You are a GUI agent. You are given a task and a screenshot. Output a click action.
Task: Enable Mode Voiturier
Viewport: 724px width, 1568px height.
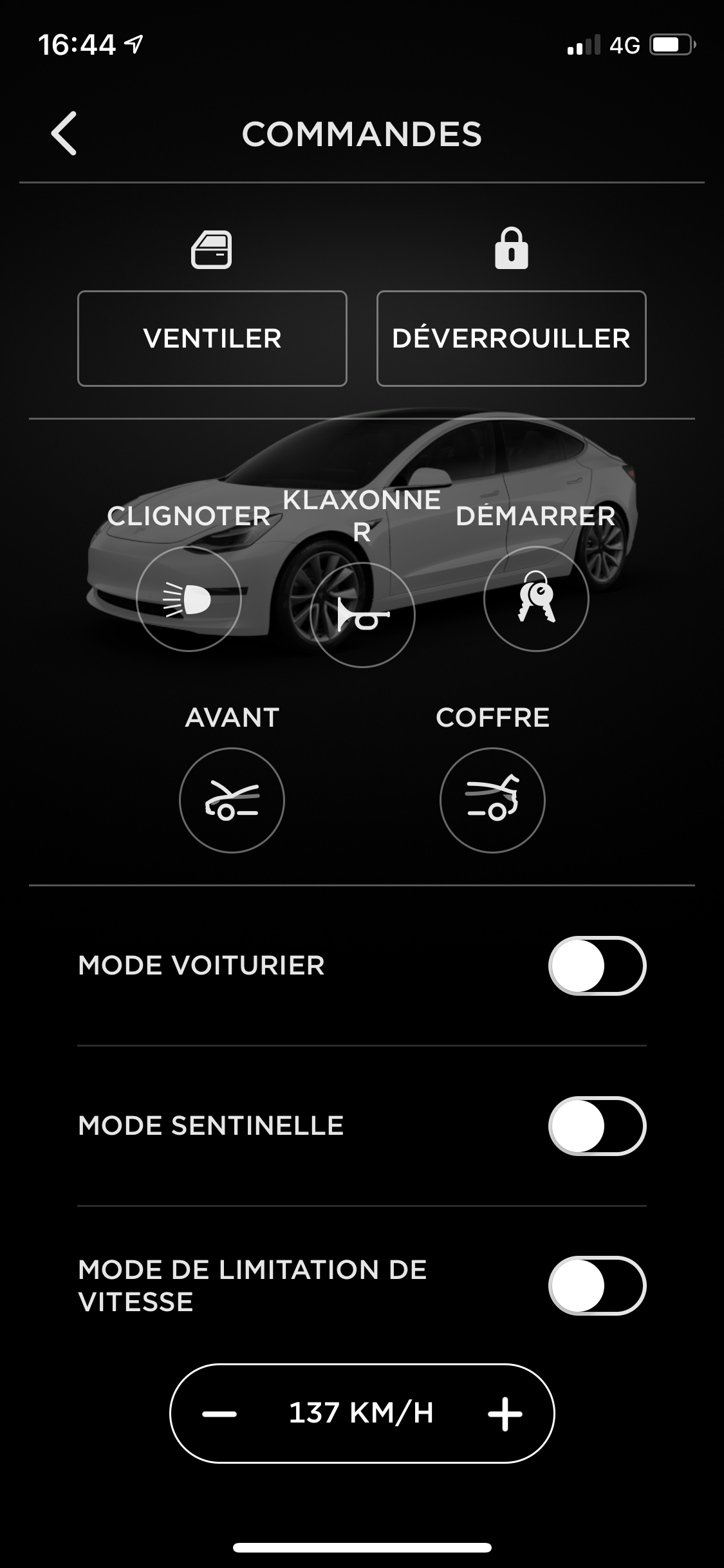[x=597, y=966]
